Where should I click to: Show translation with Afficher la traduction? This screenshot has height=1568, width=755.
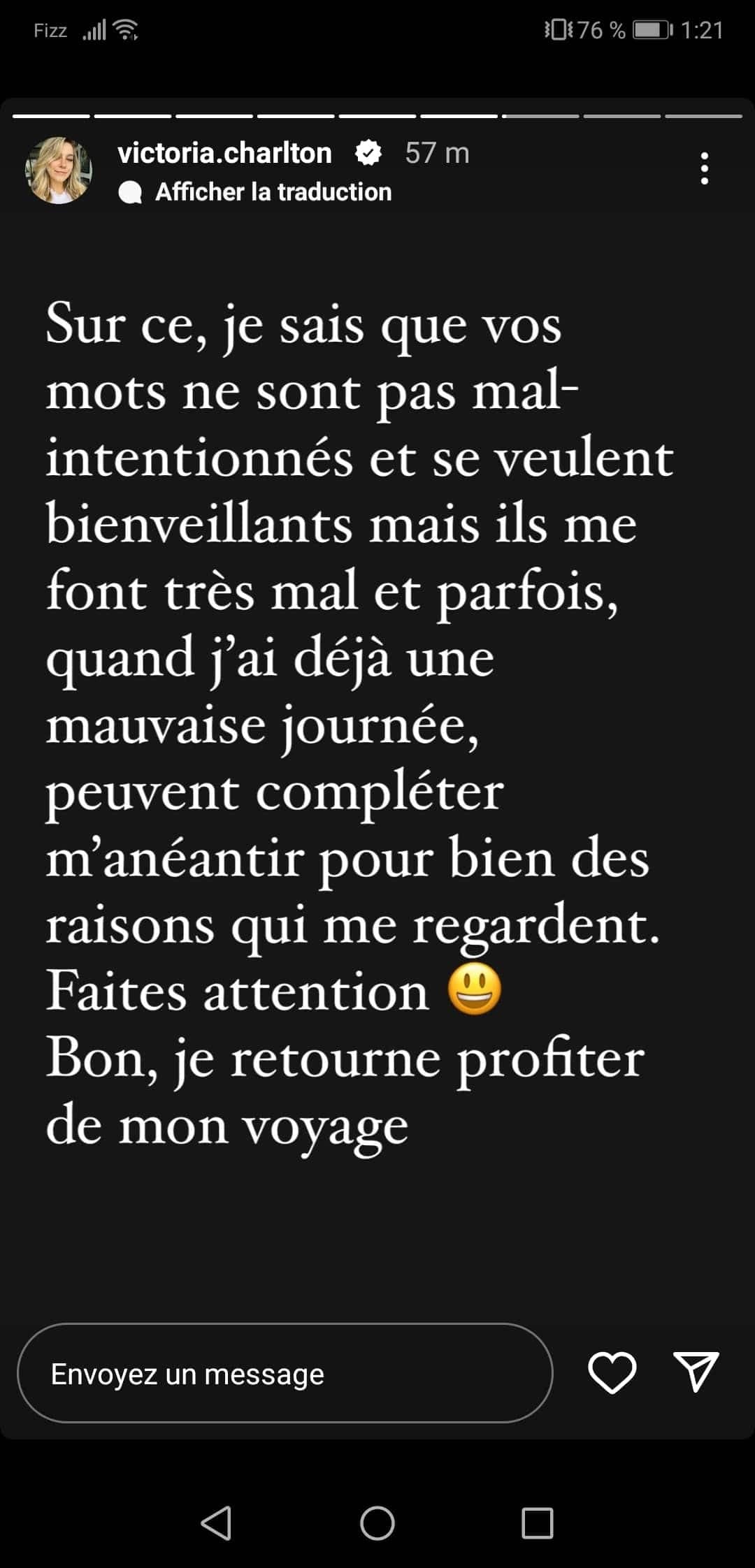[x=273, y=192]
